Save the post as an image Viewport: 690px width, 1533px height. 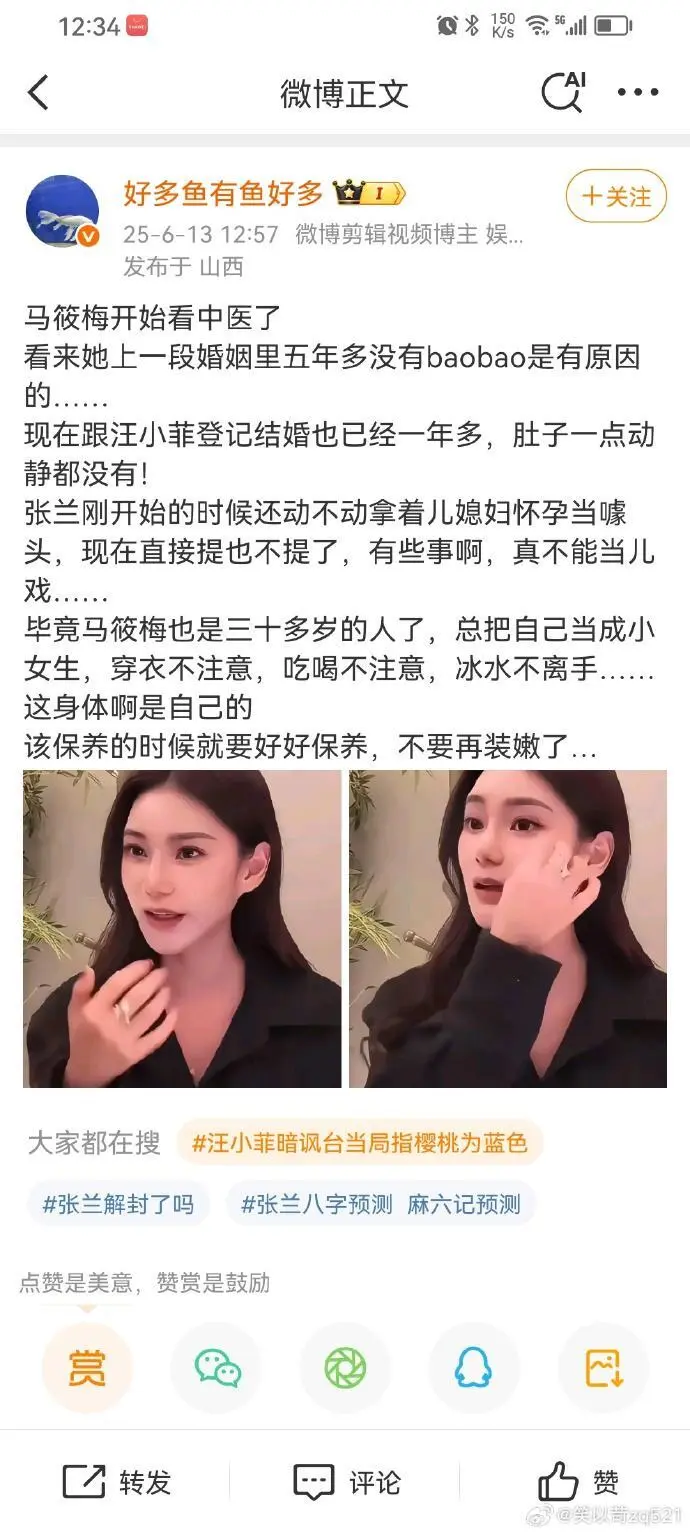pos(603,1368)
